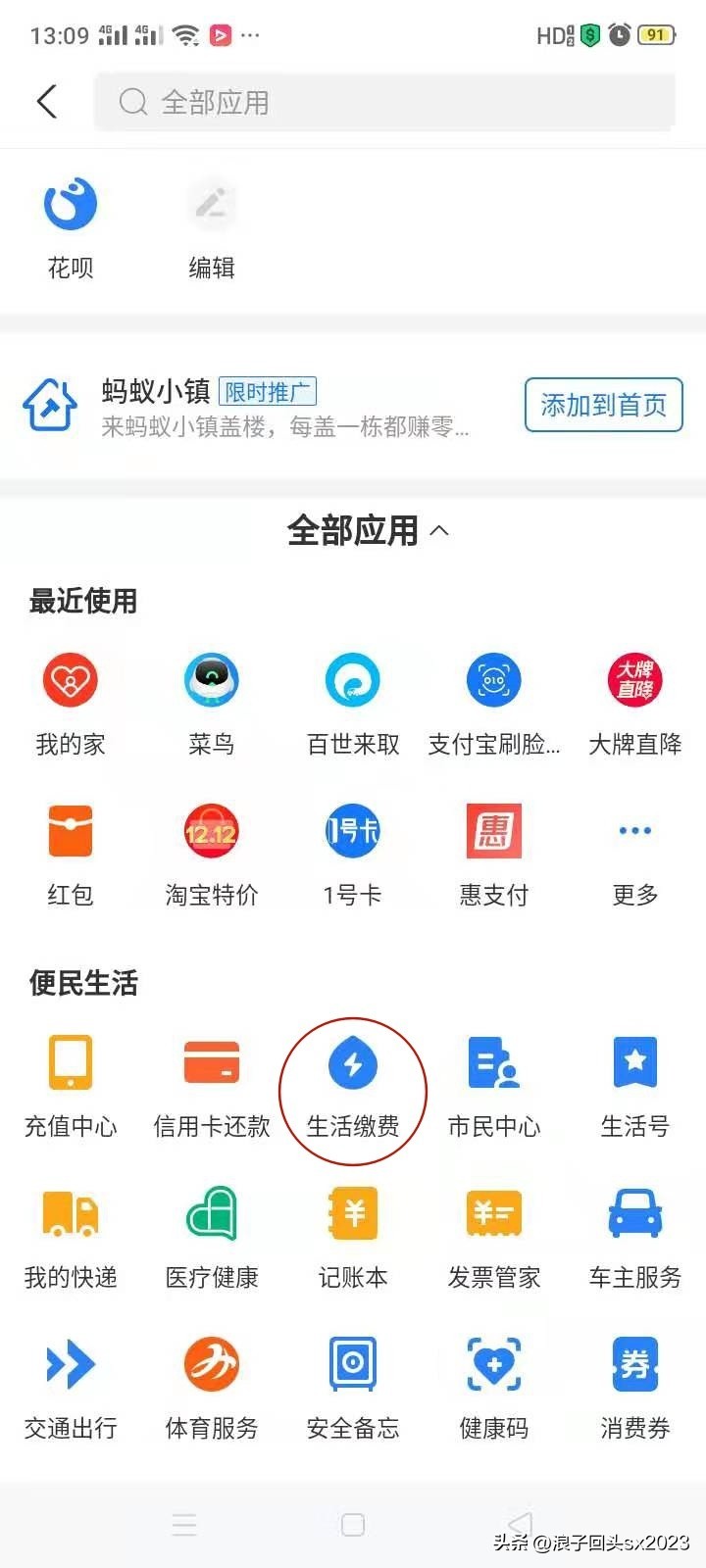Tap the 全部应用 search field
Viewport: 706px width, 1568px height.
click(384, 102)
